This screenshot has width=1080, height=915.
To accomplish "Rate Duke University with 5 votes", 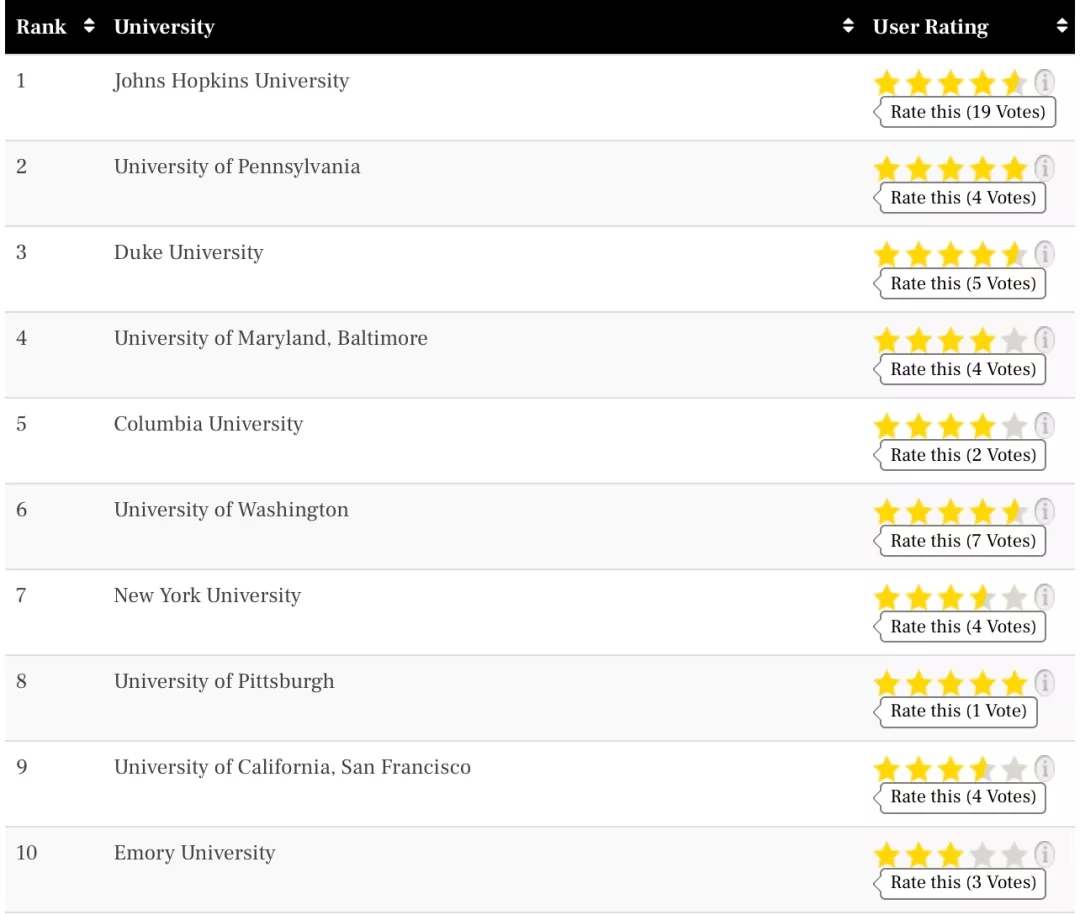I will click(x=963, y=284).
